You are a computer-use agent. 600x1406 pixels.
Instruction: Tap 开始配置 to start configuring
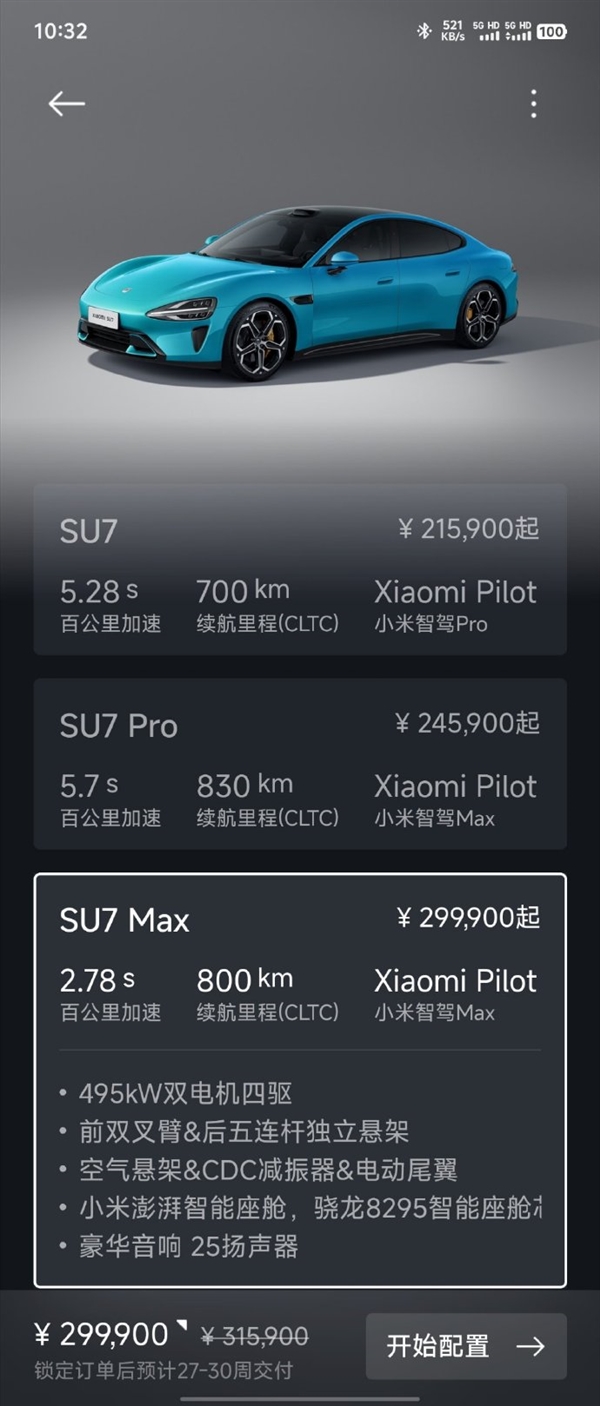click(465, 1346)
